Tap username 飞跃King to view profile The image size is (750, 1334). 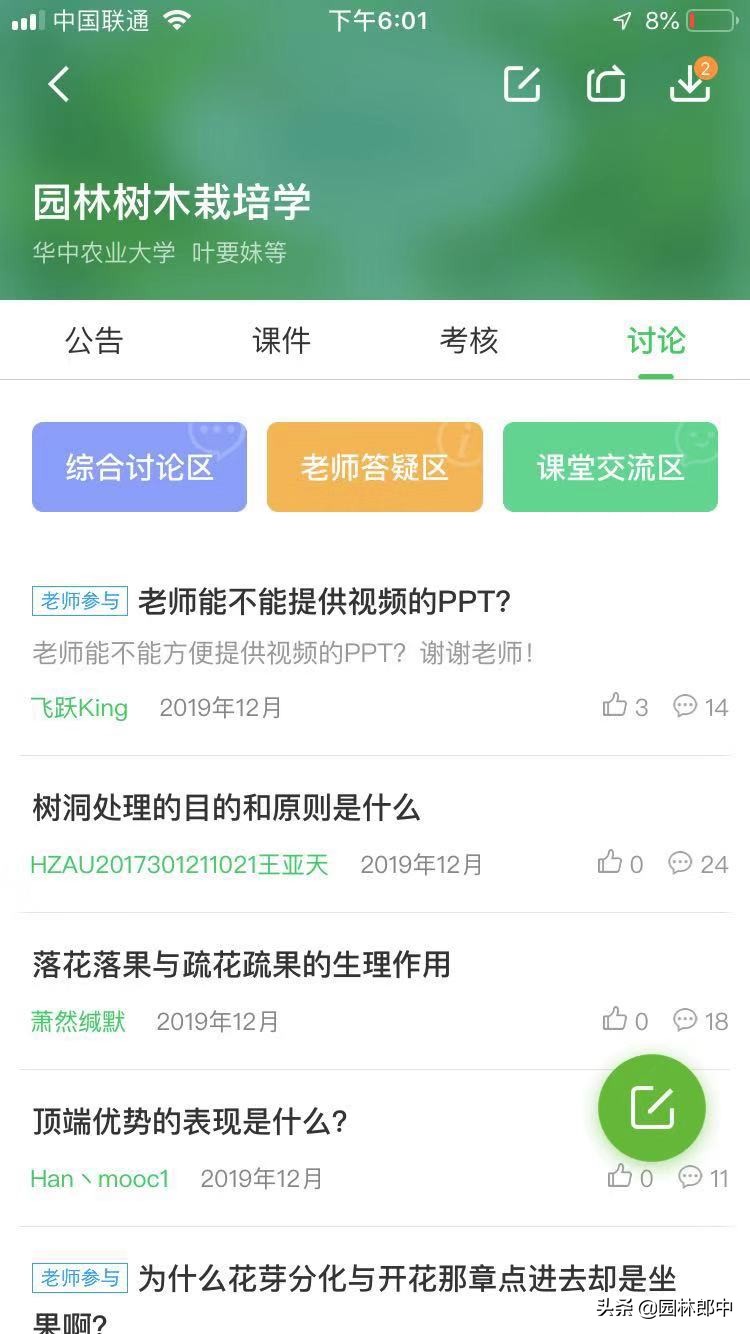point(78,706)
